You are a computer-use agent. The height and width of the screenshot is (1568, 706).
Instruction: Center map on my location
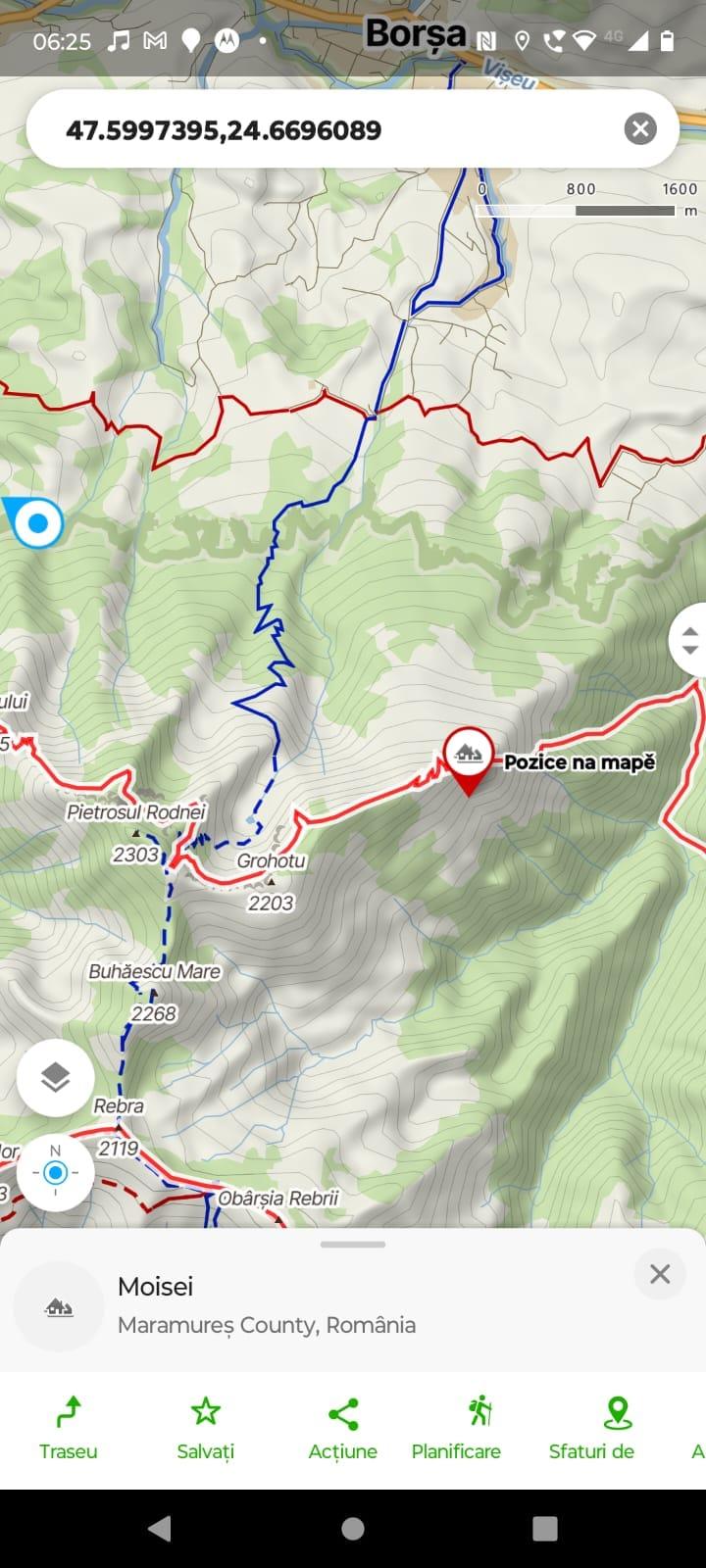(x=56, y=1172)
